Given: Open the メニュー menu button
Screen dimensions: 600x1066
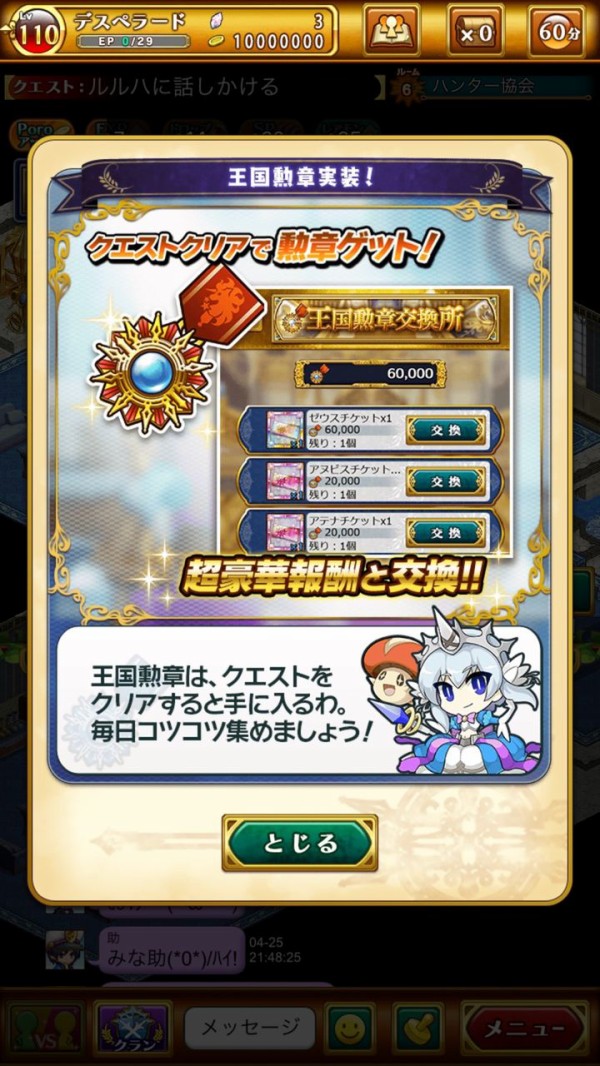Looking at the screenshot, I should 526,1028.
